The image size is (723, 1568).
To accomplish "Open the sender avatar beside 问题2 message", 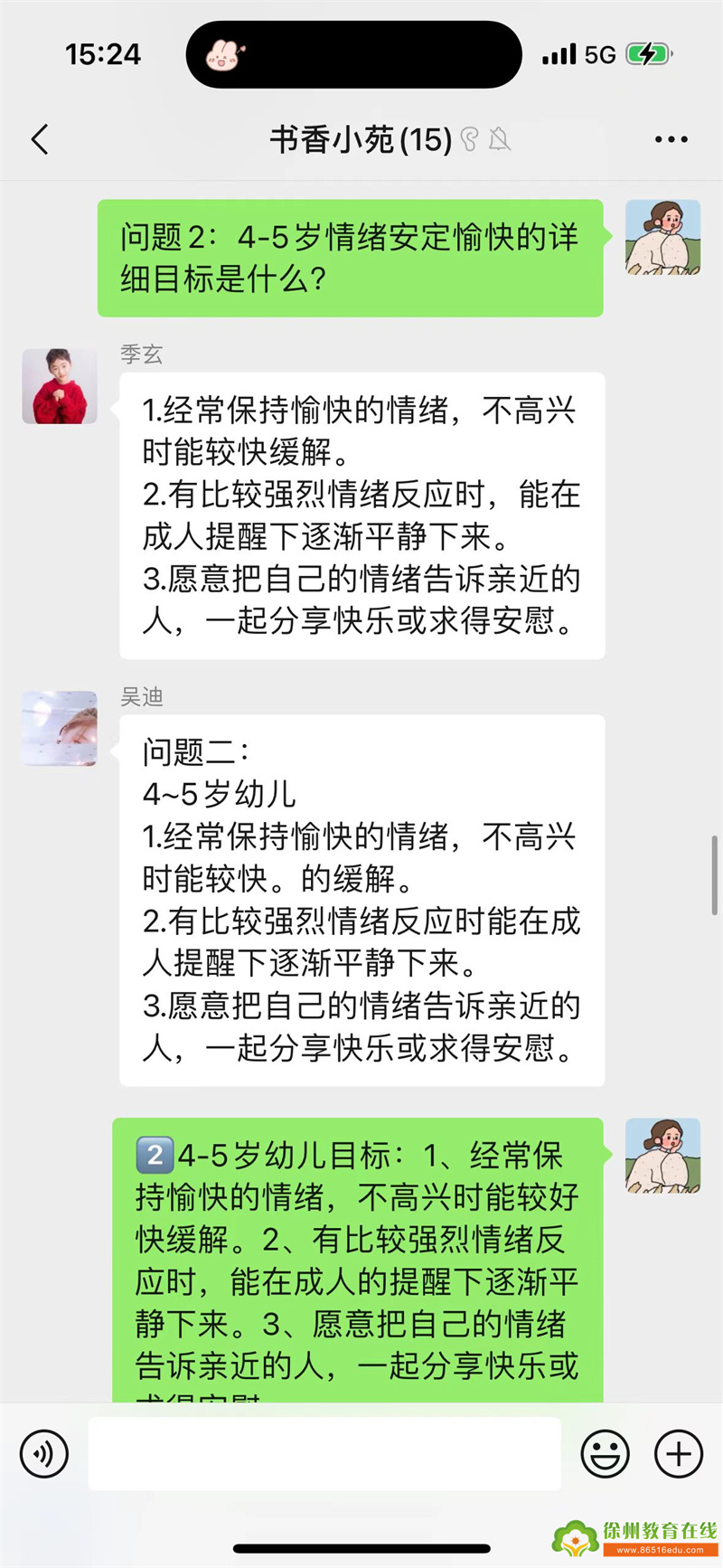I will 662,238.
